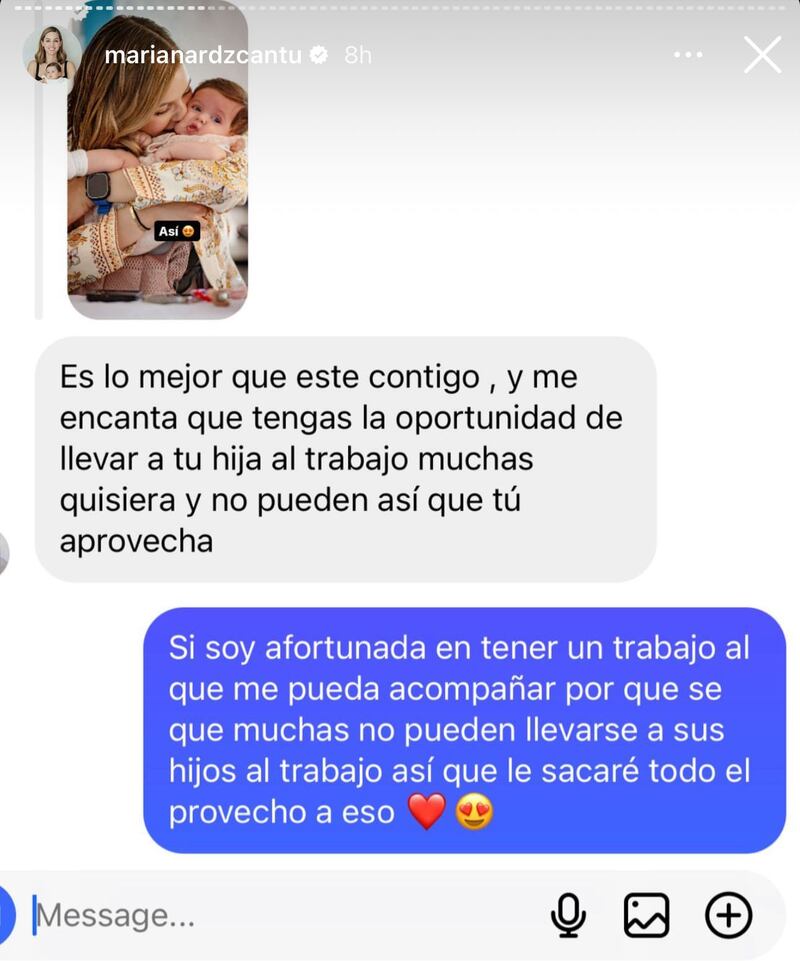Tap marianardzcantu's profile picture
The image size is (800, 961).
tap(52, 55)
